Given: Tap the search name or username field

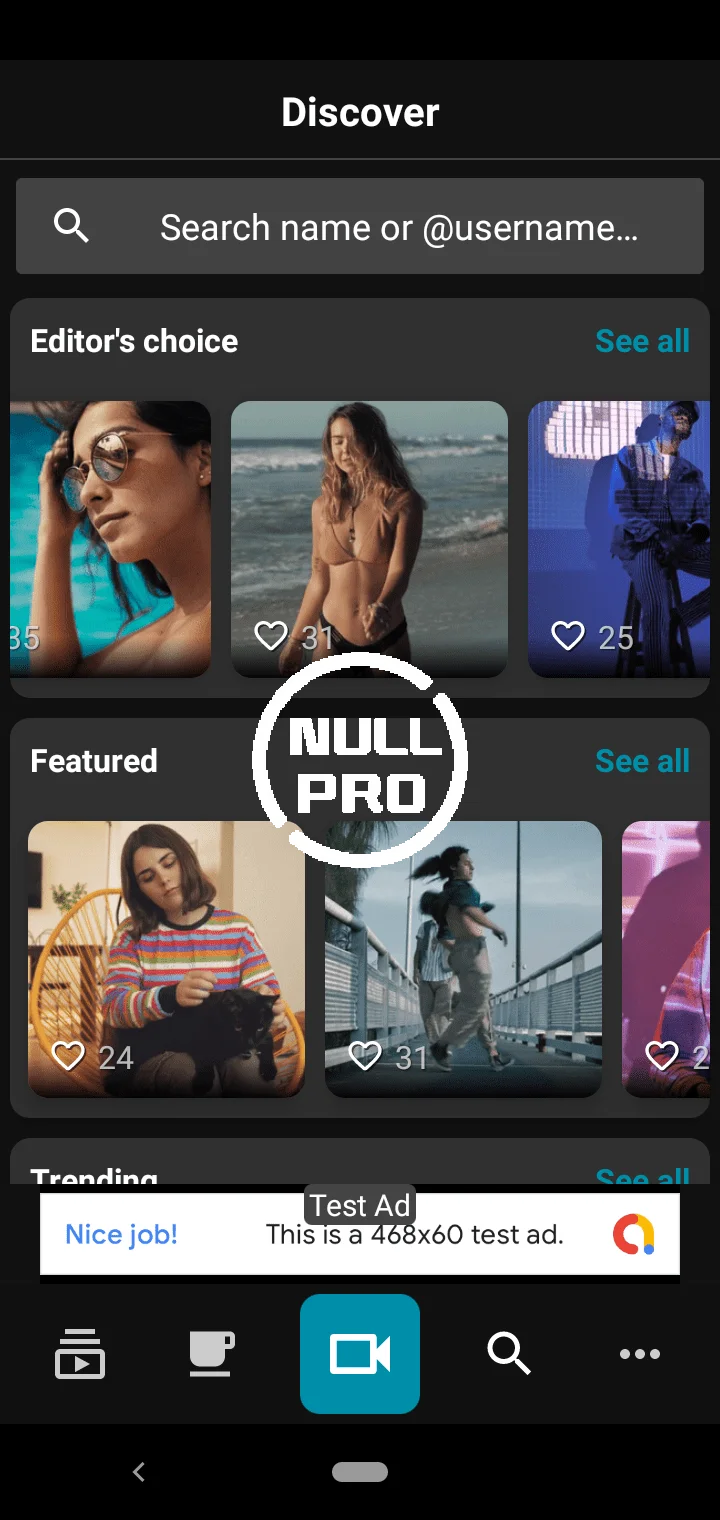Looking at the screenshot, I should point(398,228).
